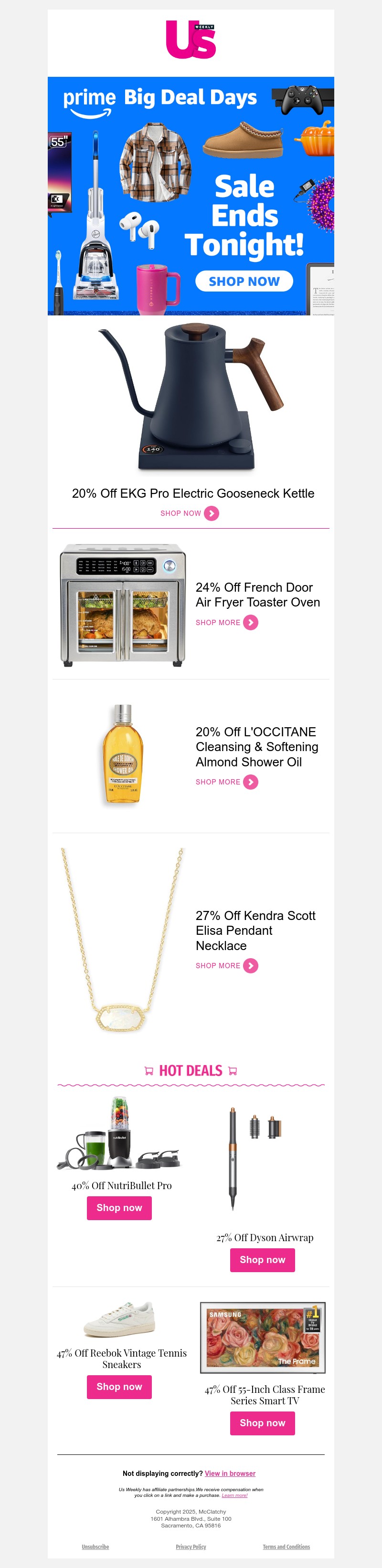Tap Shop now under Reebok Vintage Sneakers
Image resolution: width=382 pixels, height=1568 pixels.
[119, 1387]
